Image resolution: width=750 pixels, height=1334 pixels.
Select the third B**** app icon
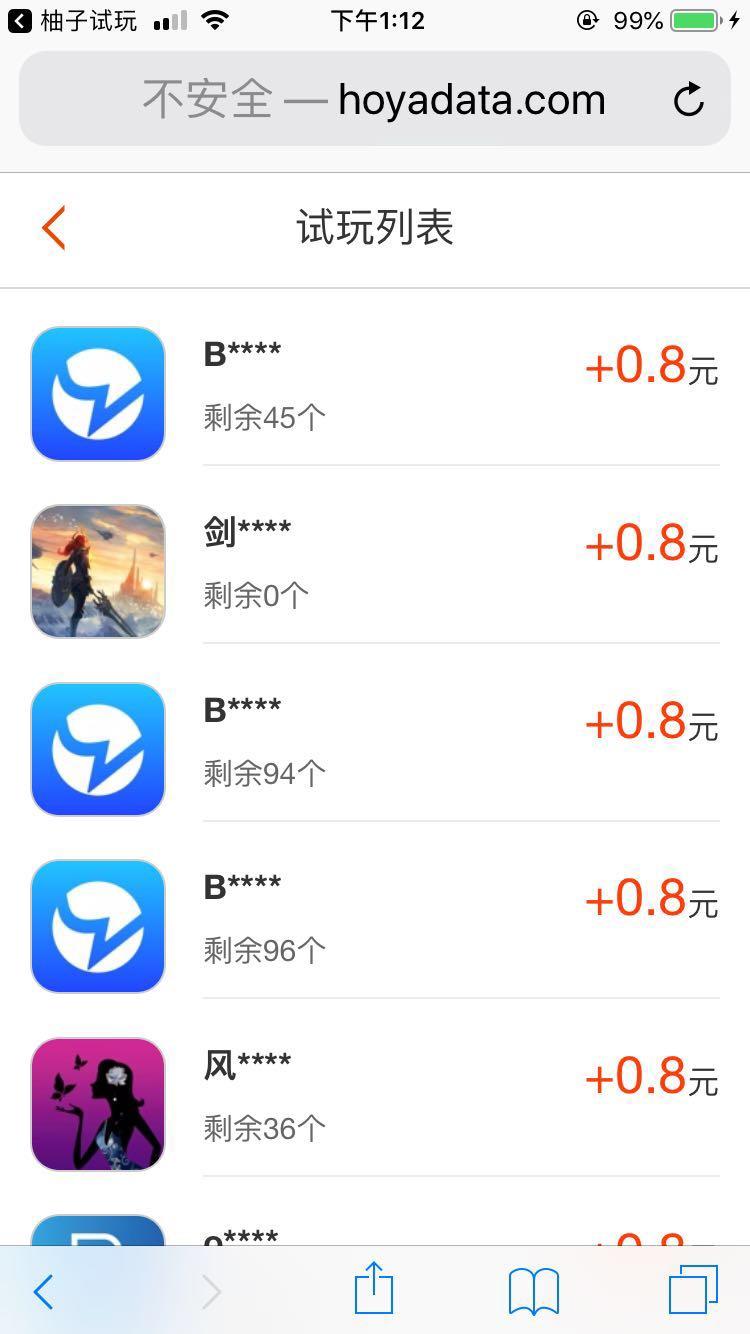pos(97,748)
